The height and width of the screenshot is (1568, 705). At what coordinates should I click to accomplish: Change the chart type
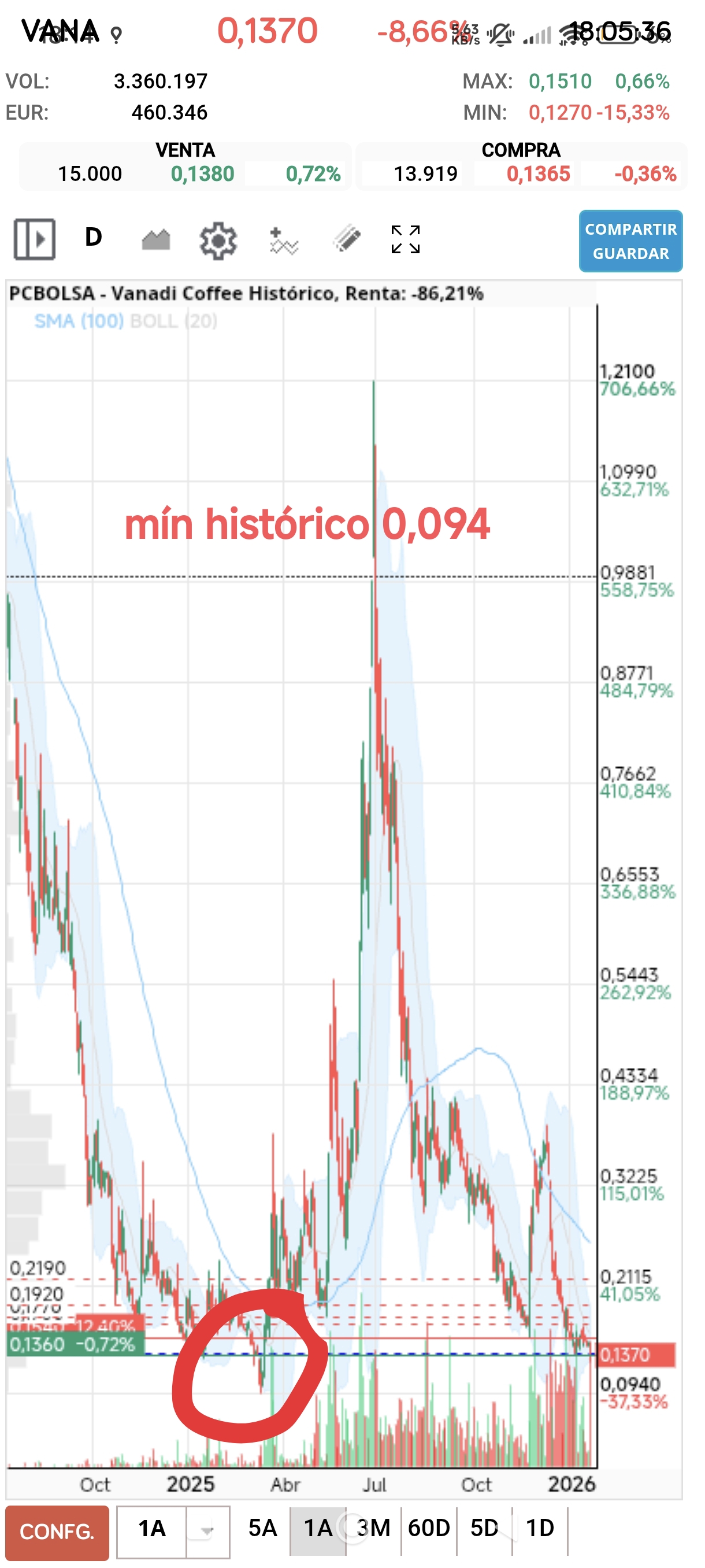tap(155, 239)
